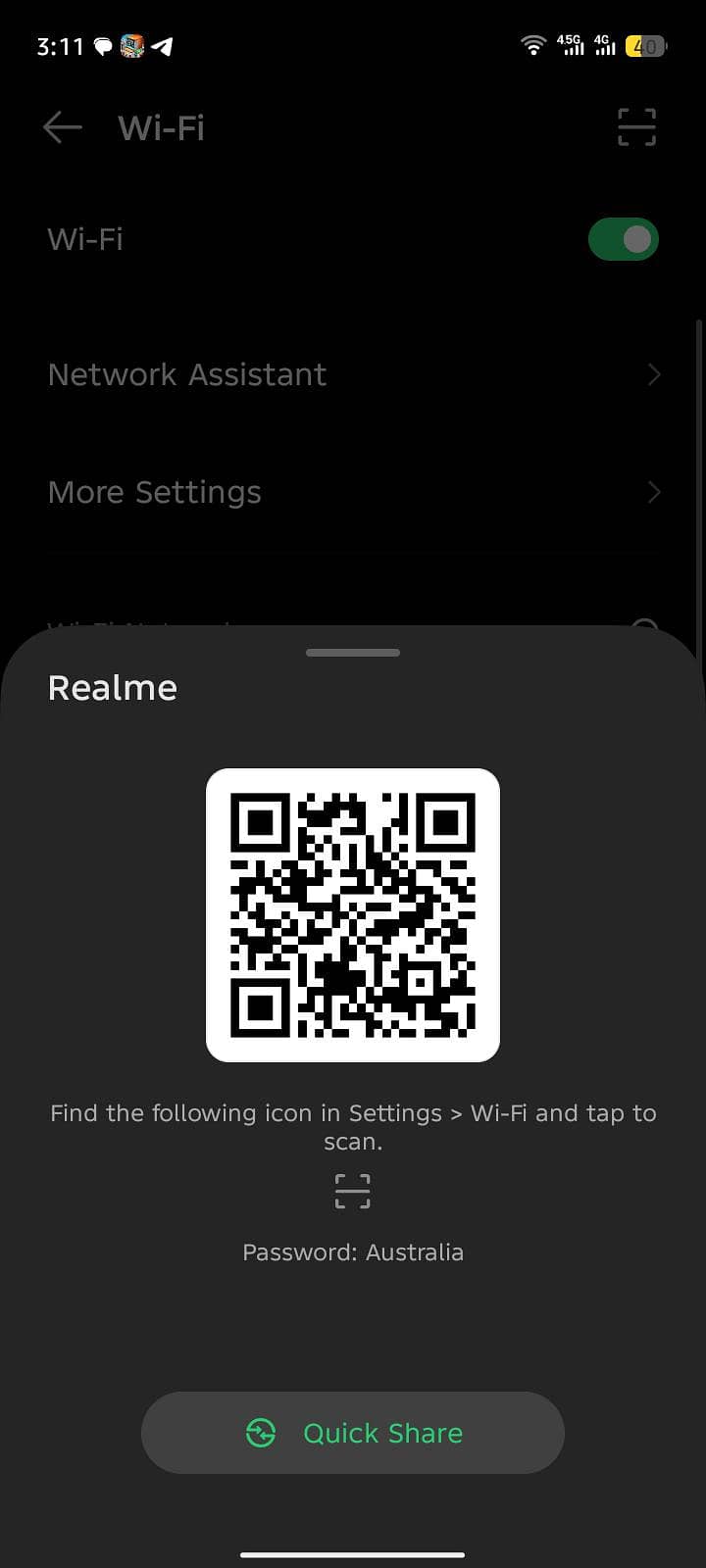
Task: Open Network Assistant
Action: click(353, 374)
